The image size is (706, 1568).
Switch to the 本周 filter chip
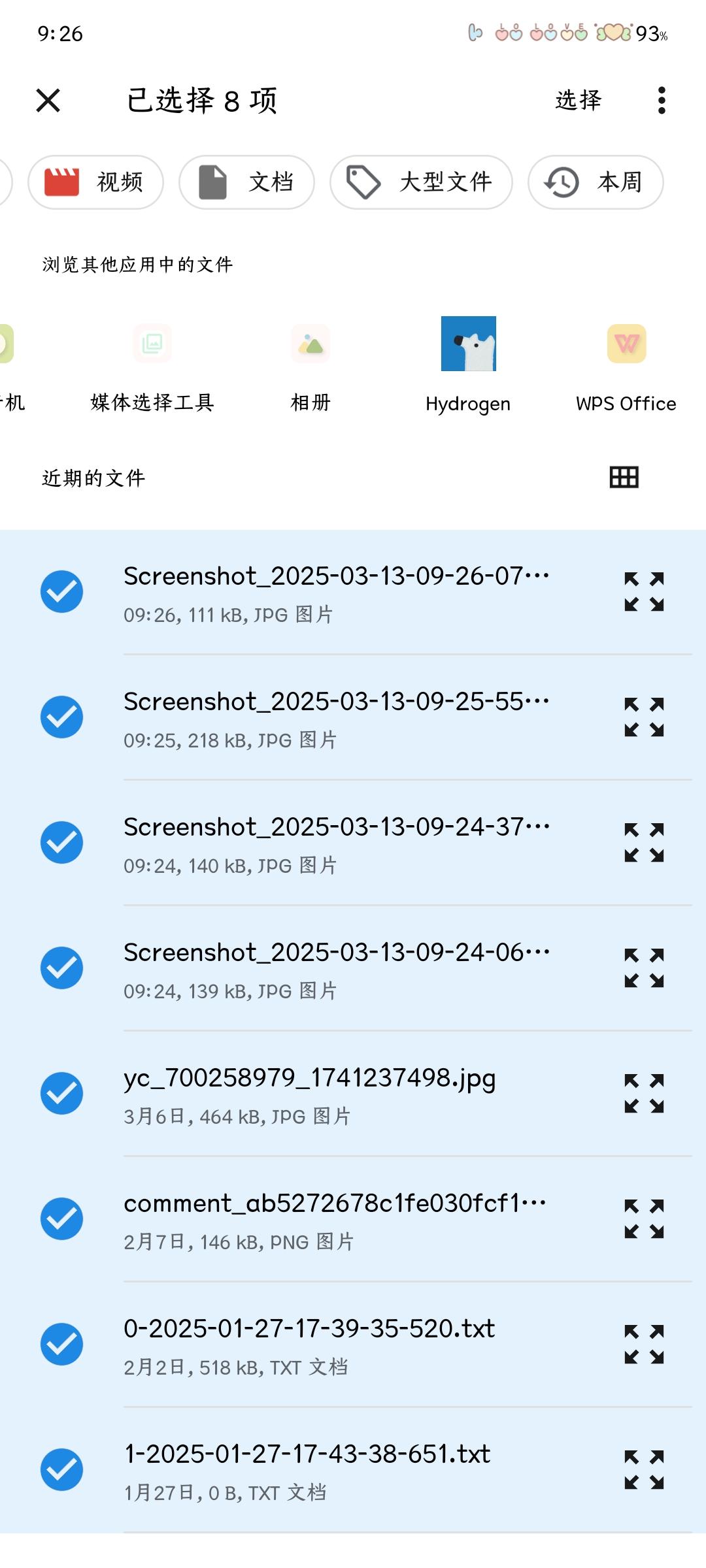[x=594, y=182]
